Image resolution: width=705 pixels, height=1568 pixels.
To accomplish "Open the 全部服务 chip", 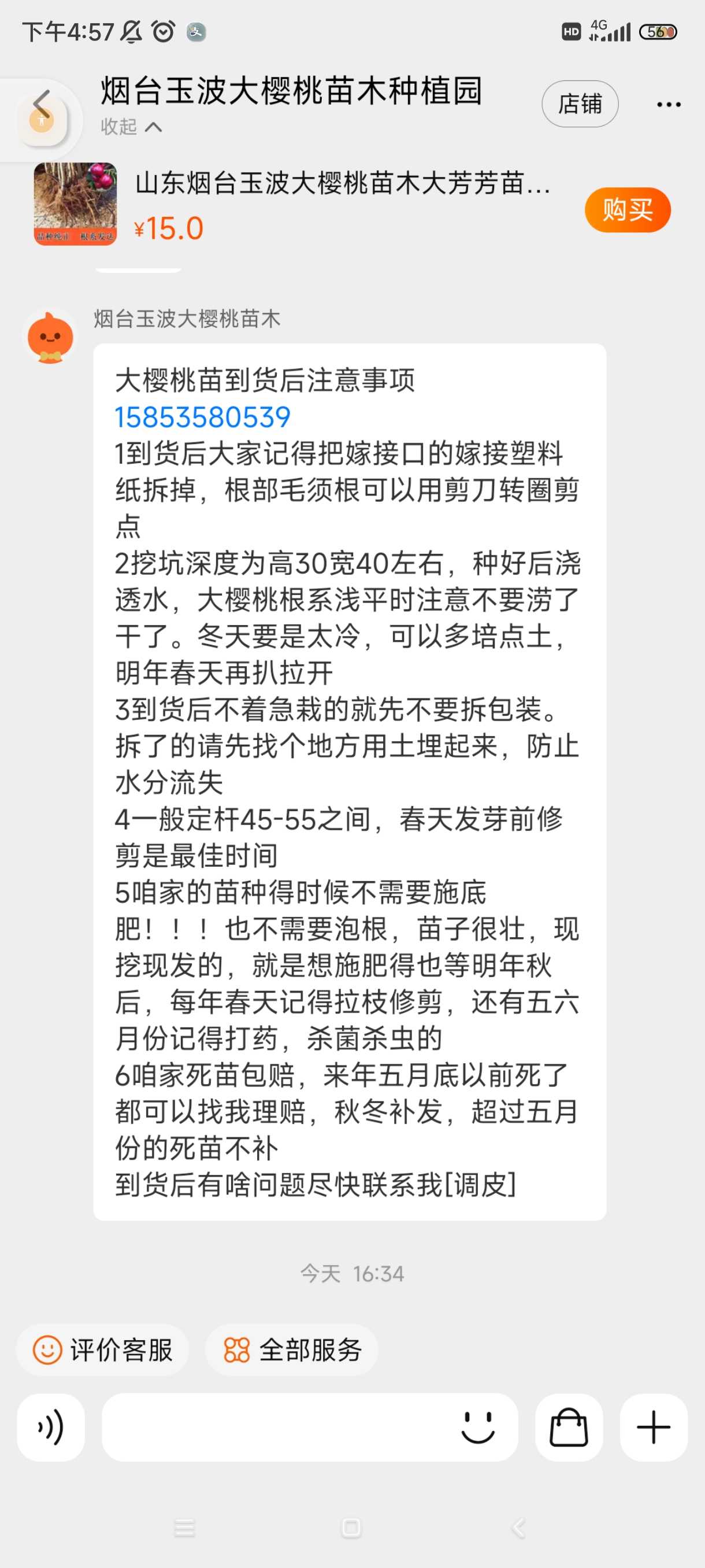I will [x=292, y=1349].
